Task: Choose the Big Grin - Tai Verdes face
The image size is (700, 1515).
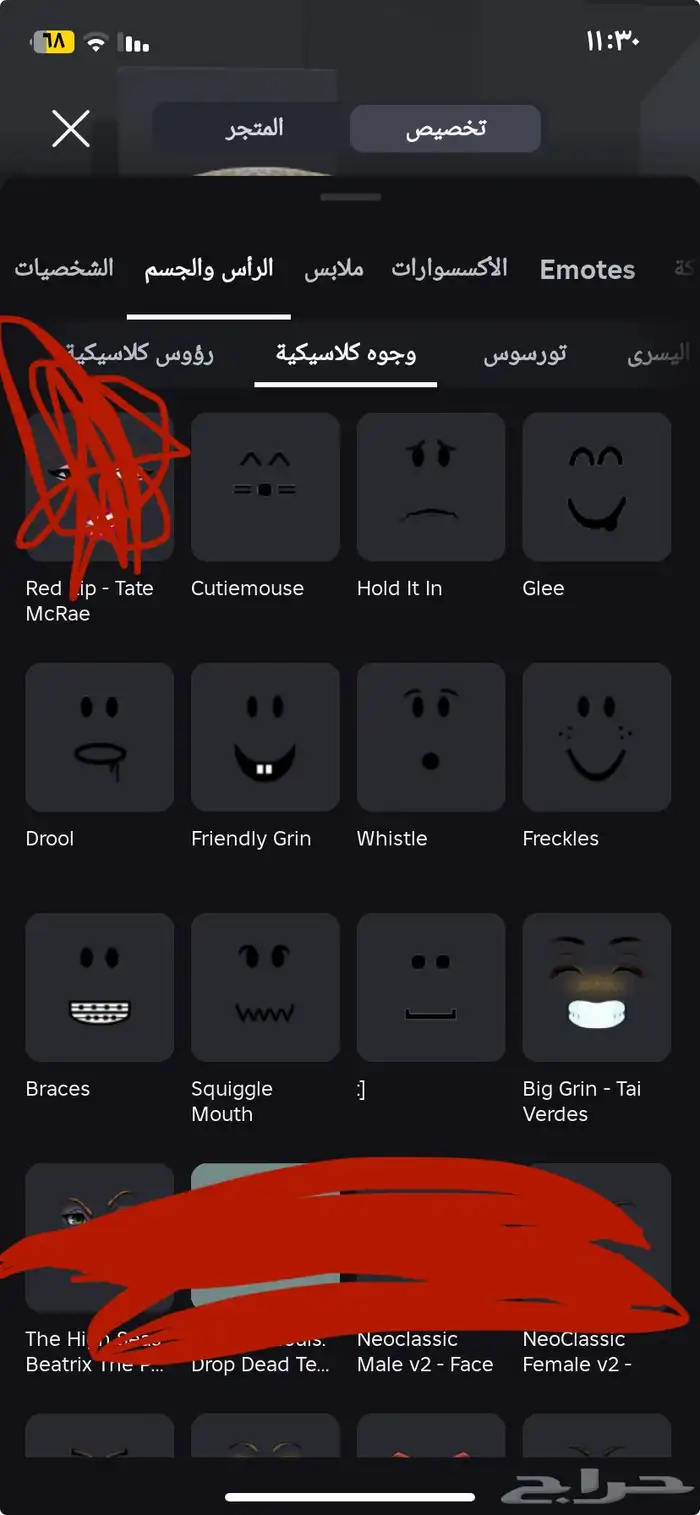Action: point(596,987)
